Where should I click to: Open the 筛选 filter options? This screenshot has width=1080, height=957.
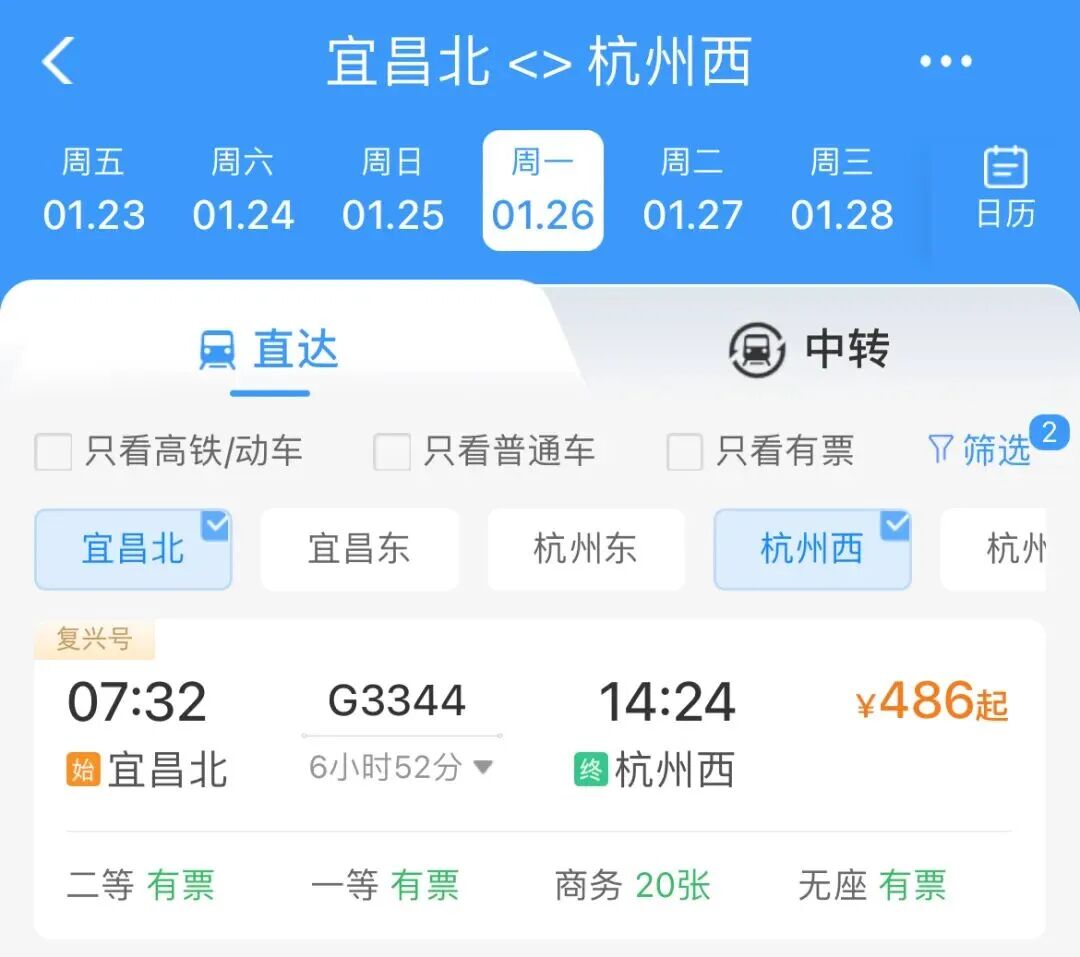(980, 450)
